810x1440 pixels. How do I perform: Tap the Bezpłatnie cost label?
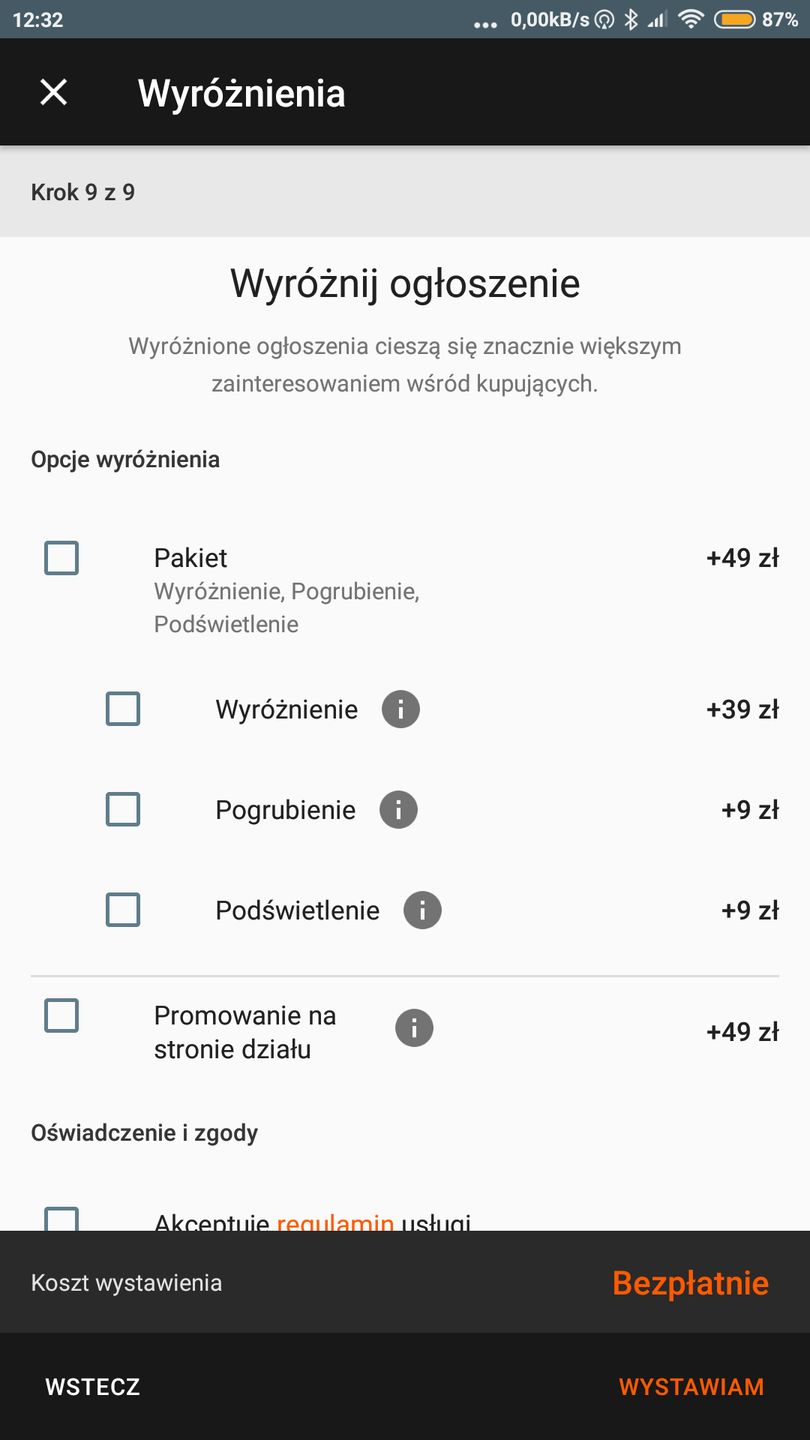[690, 1283]
